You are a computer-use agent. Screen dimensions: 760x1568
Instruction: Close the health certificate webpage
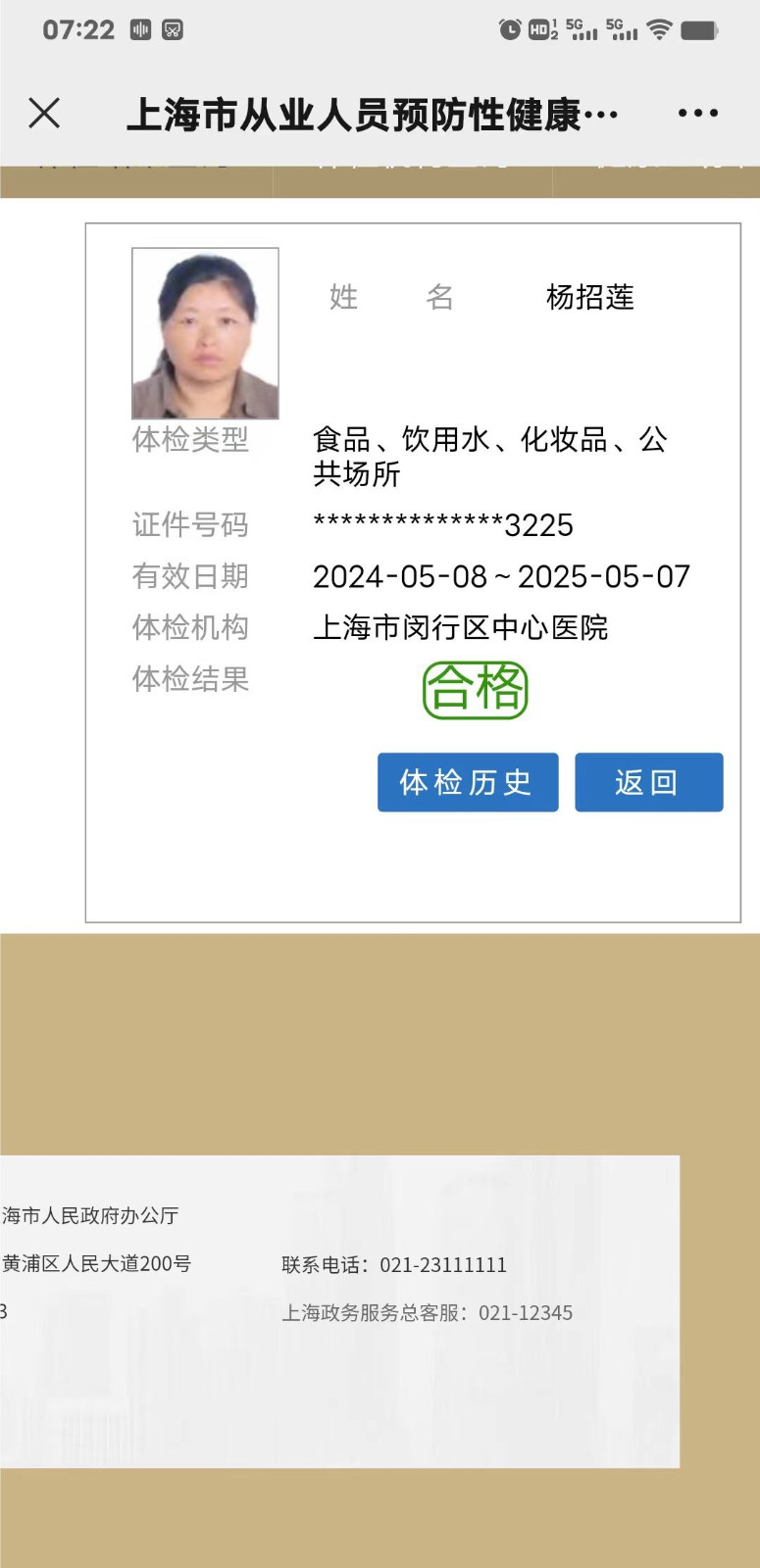click(x=44, y=114)
